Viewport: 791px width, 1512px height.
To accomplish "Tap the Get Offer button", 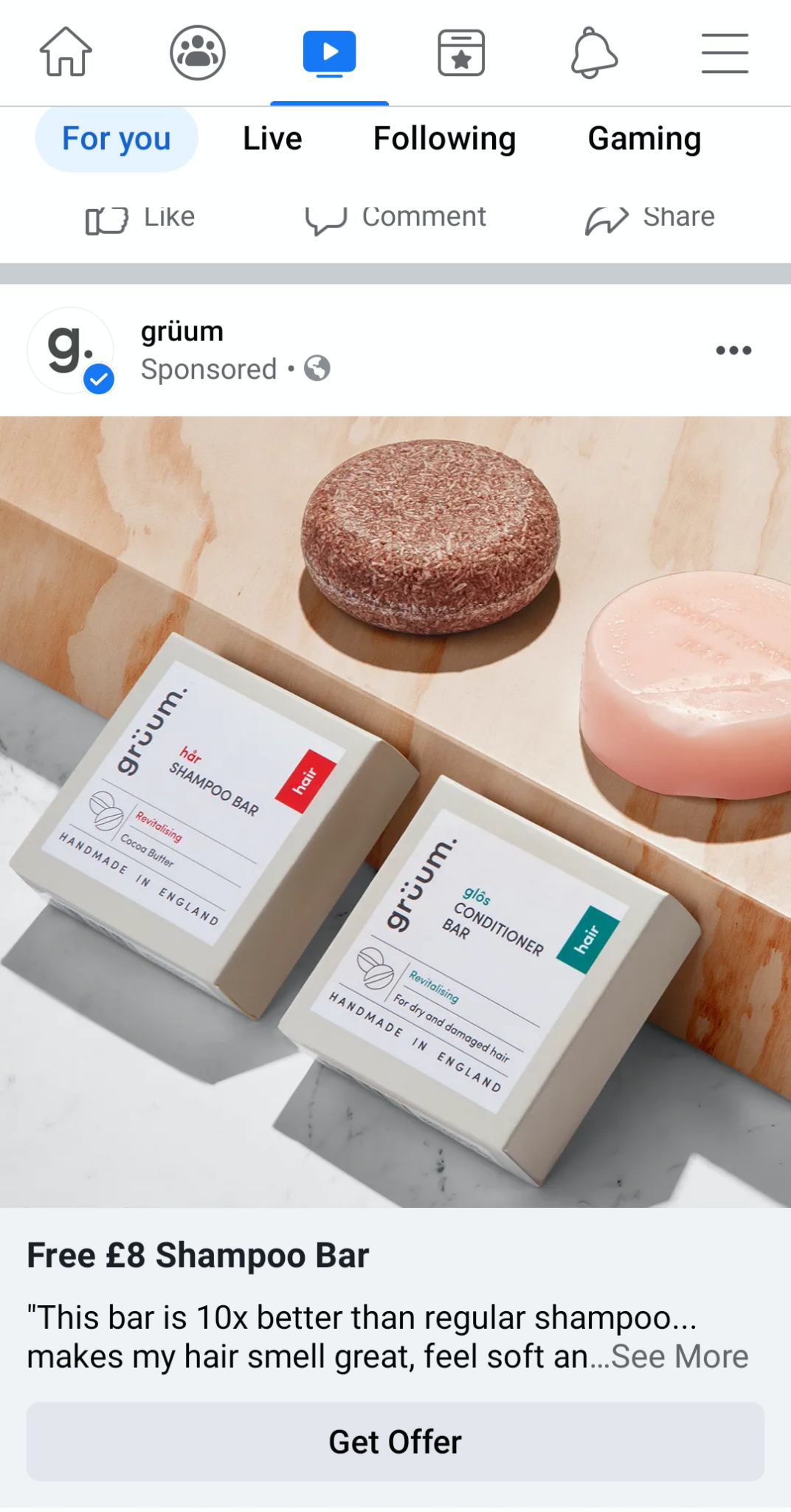I will point(395,1441).
